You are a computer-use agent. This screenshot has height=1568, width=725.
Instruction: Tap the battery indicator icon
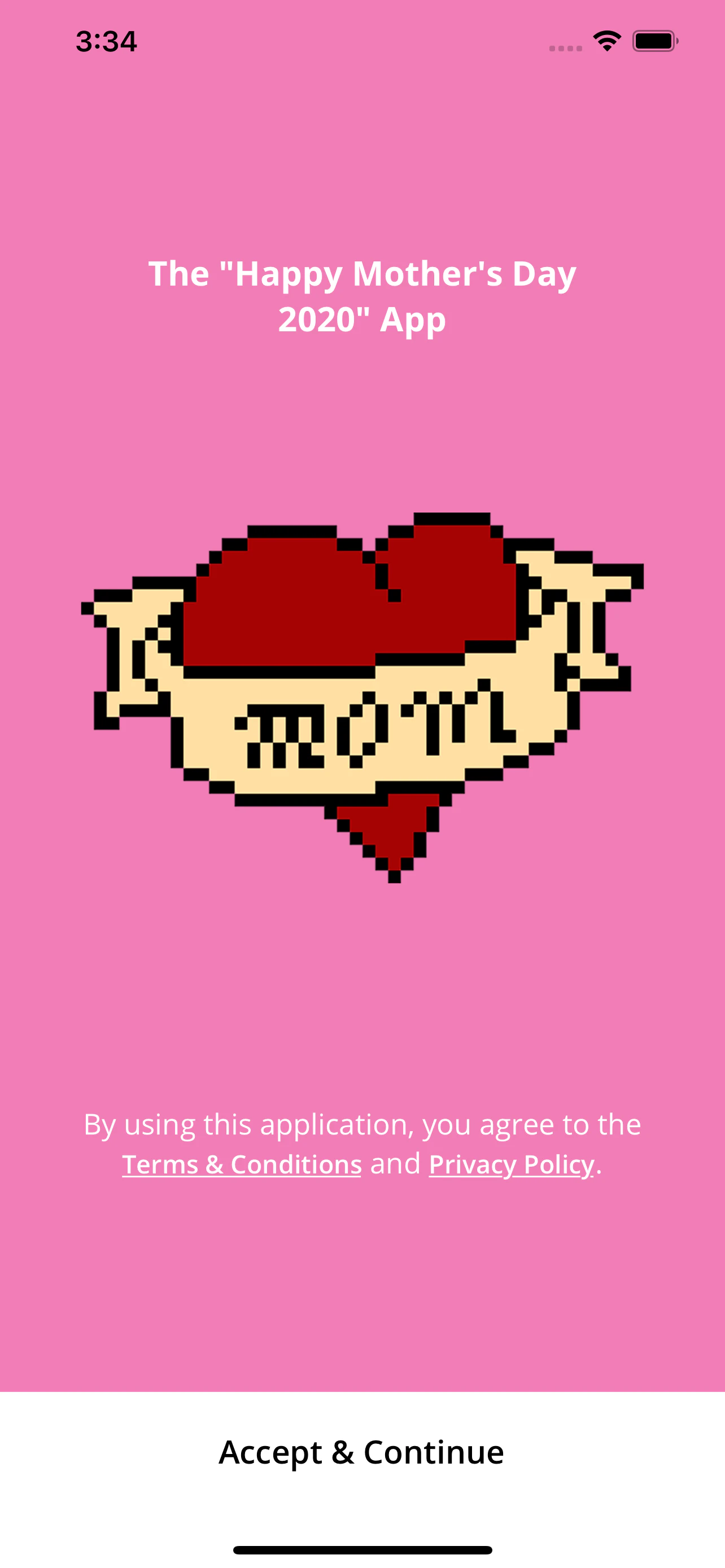click(653, 40)
